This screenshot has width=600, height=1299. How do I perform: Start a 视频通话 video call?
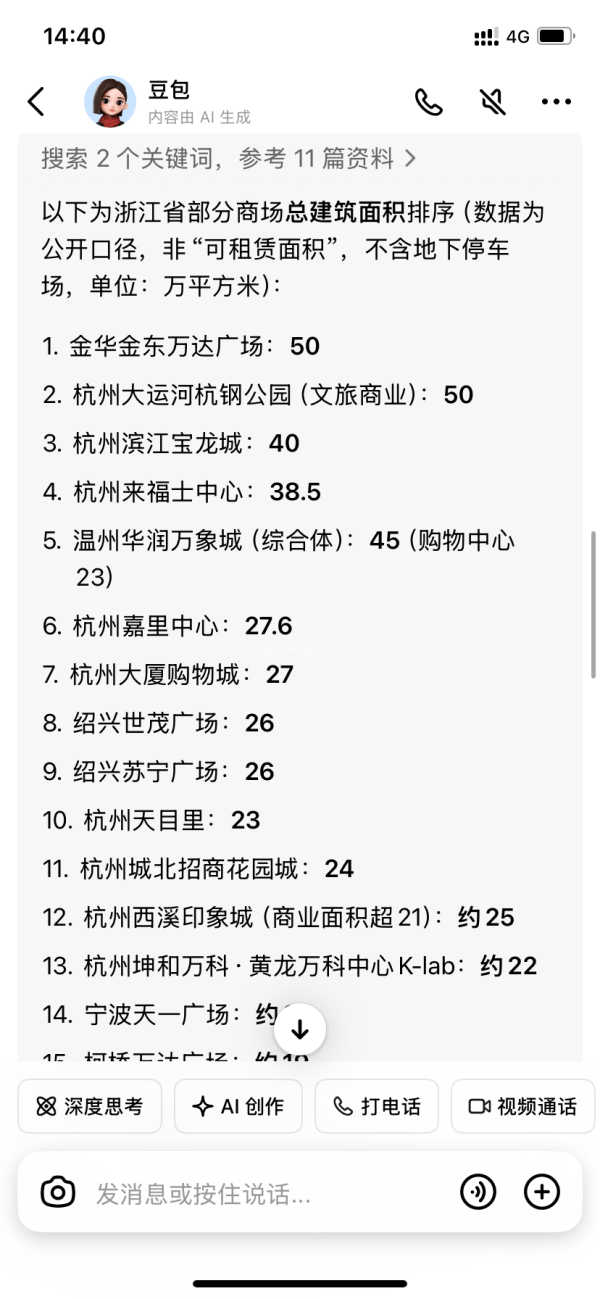(x=522, y=1106)
